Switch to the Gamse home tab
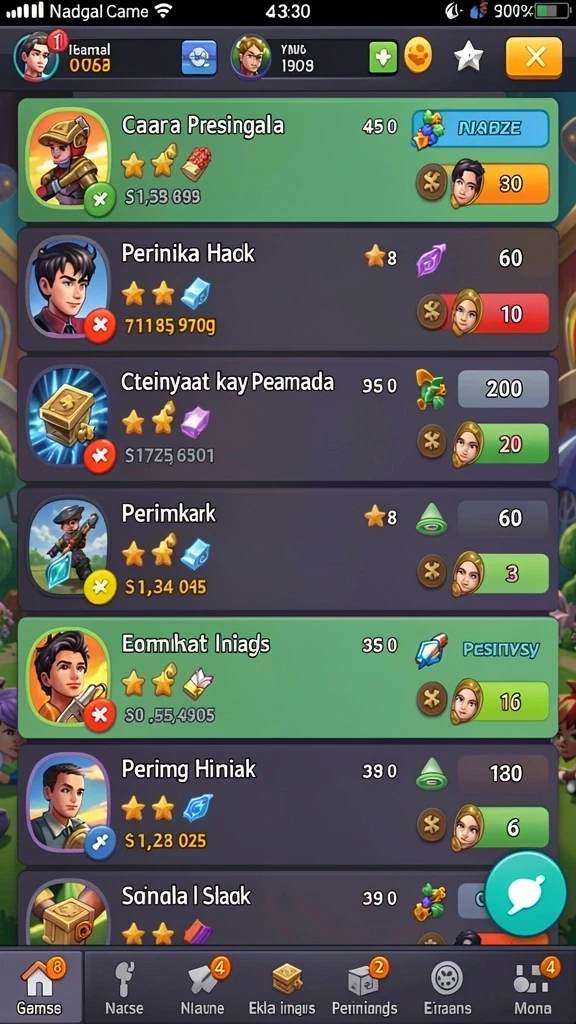Image resolution: width=576 pixels, height=1024 pixels. [x=40, y=987]
